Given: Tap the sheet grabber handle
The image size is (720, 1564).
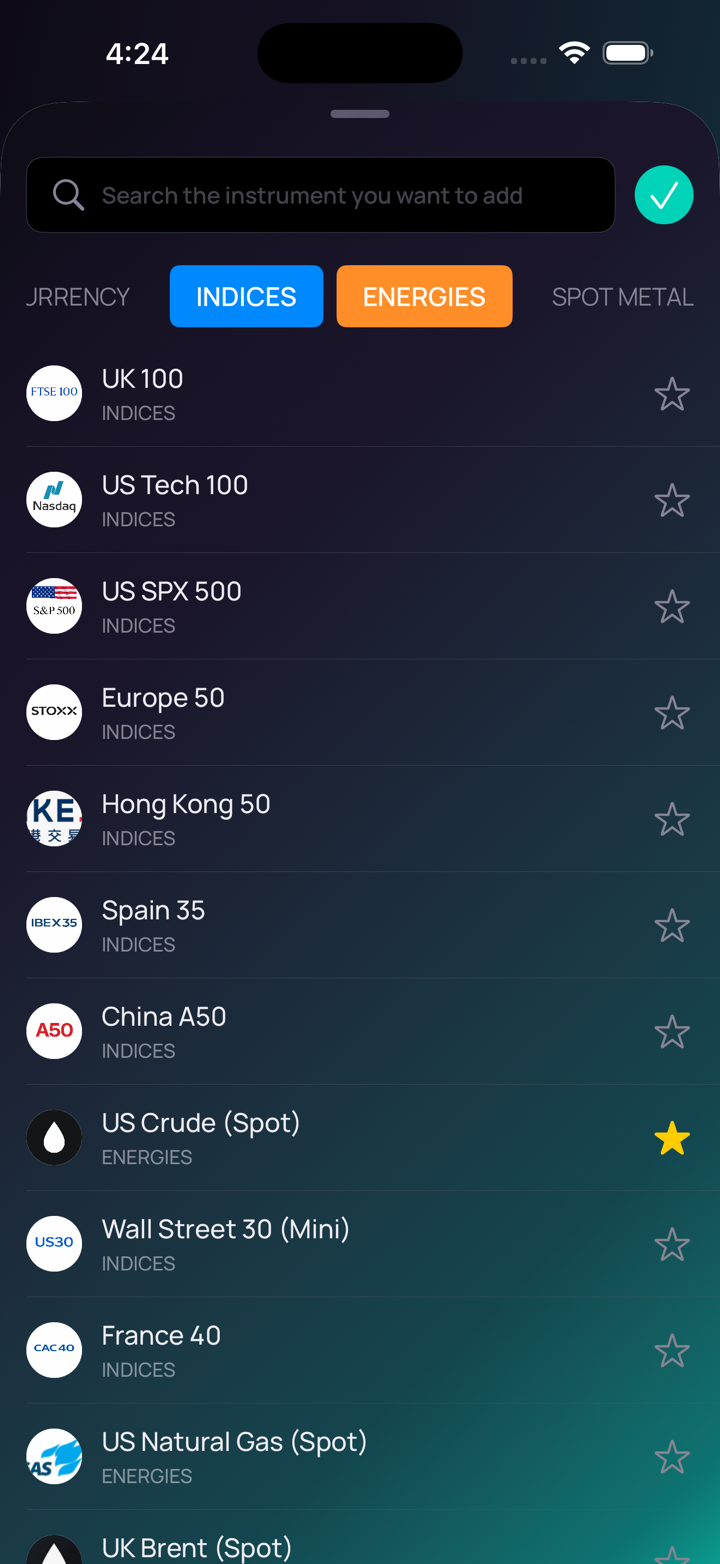Looking at the screenshot, I should tap(360, 114).
